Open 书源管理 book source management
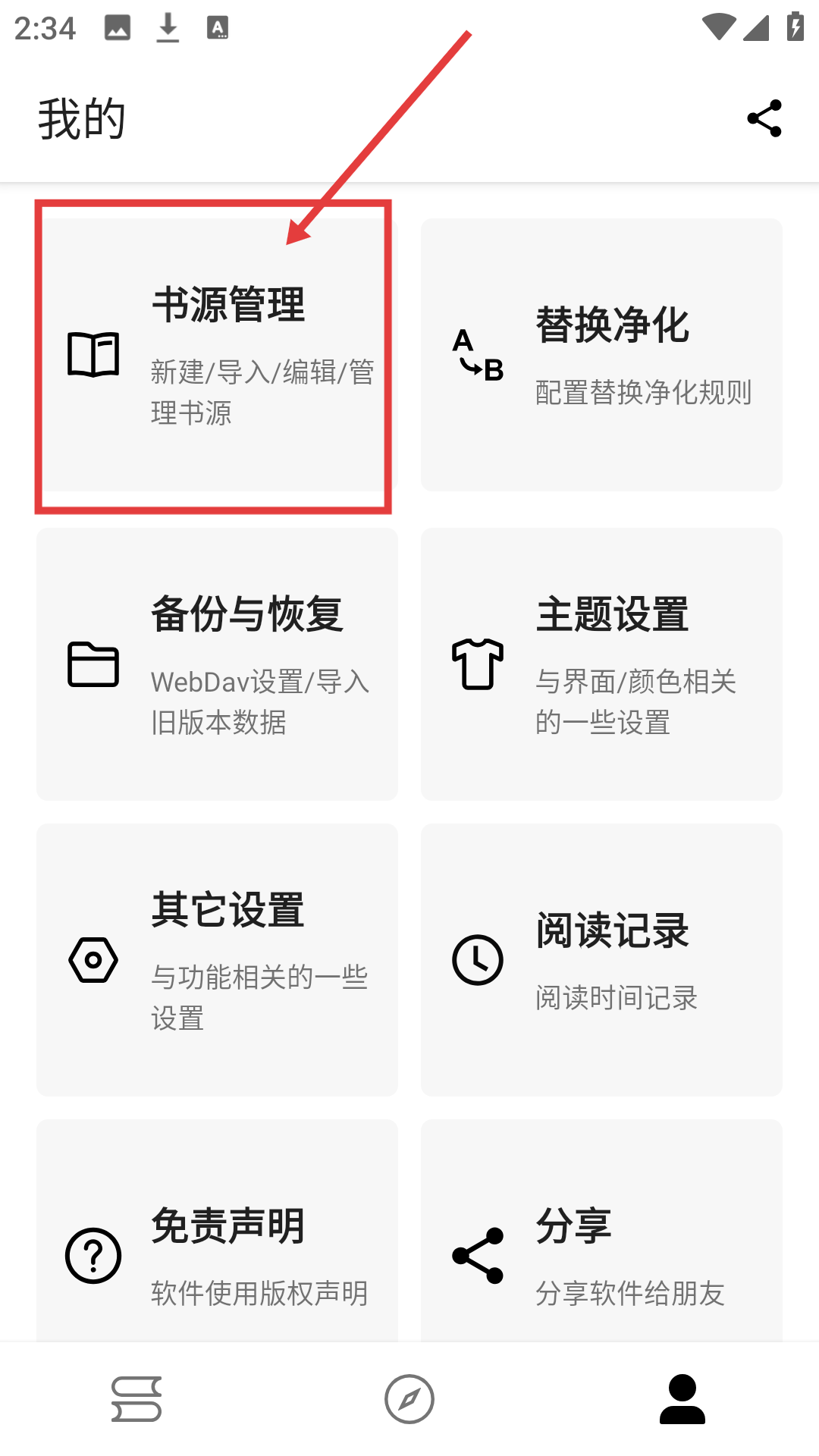Image resolution: width=819 pixels, height=1456 pixels. pos(217,355)
